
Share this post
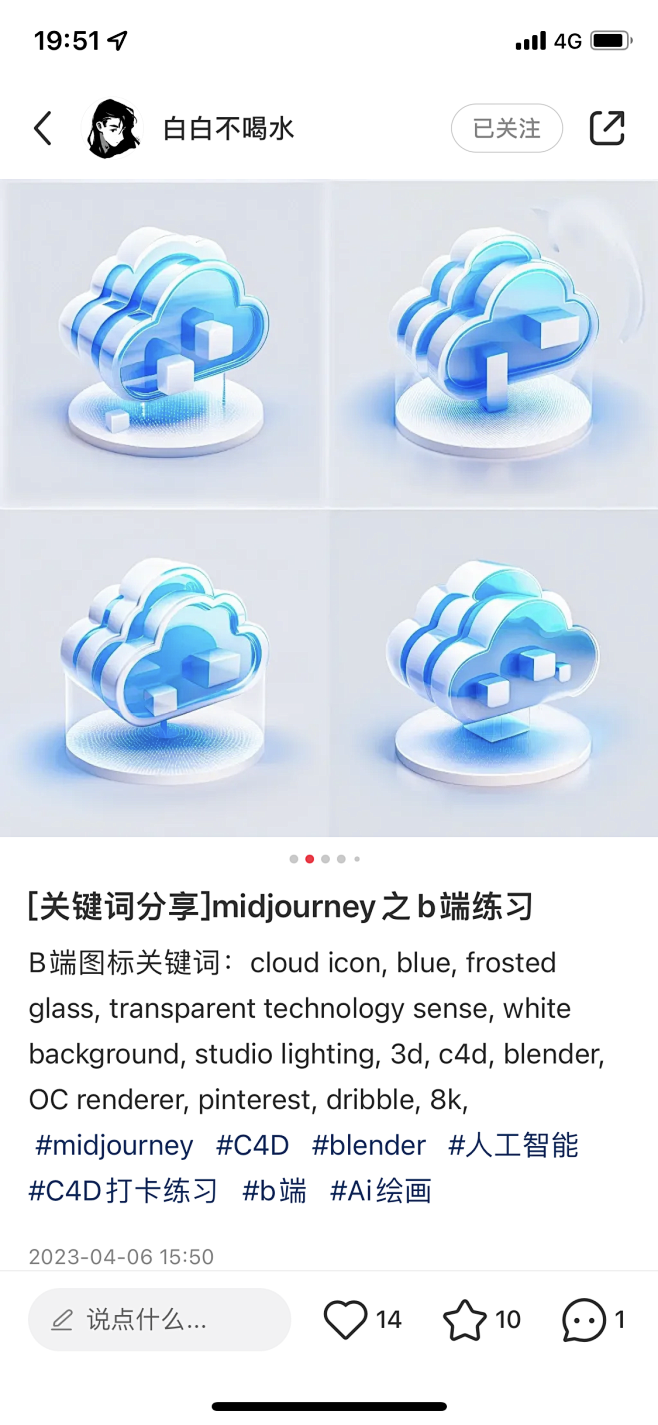tap(606, 128)
